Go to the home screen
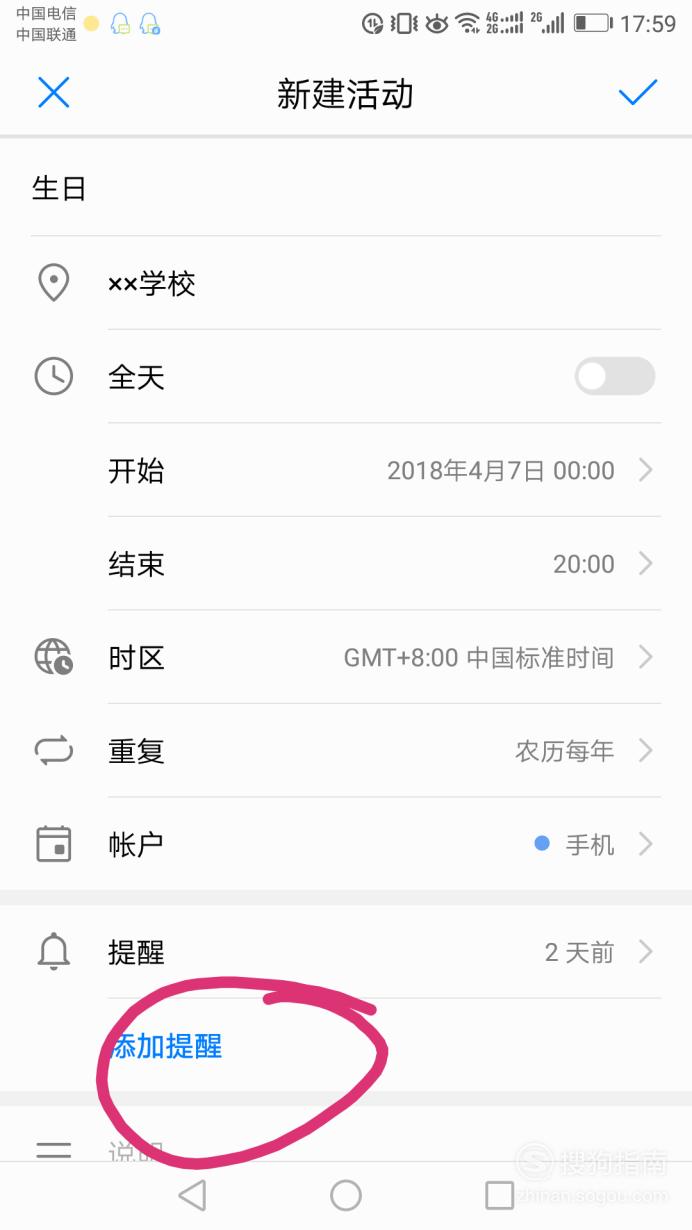This screenshot has height=1230, width=692. point(346,1195)
